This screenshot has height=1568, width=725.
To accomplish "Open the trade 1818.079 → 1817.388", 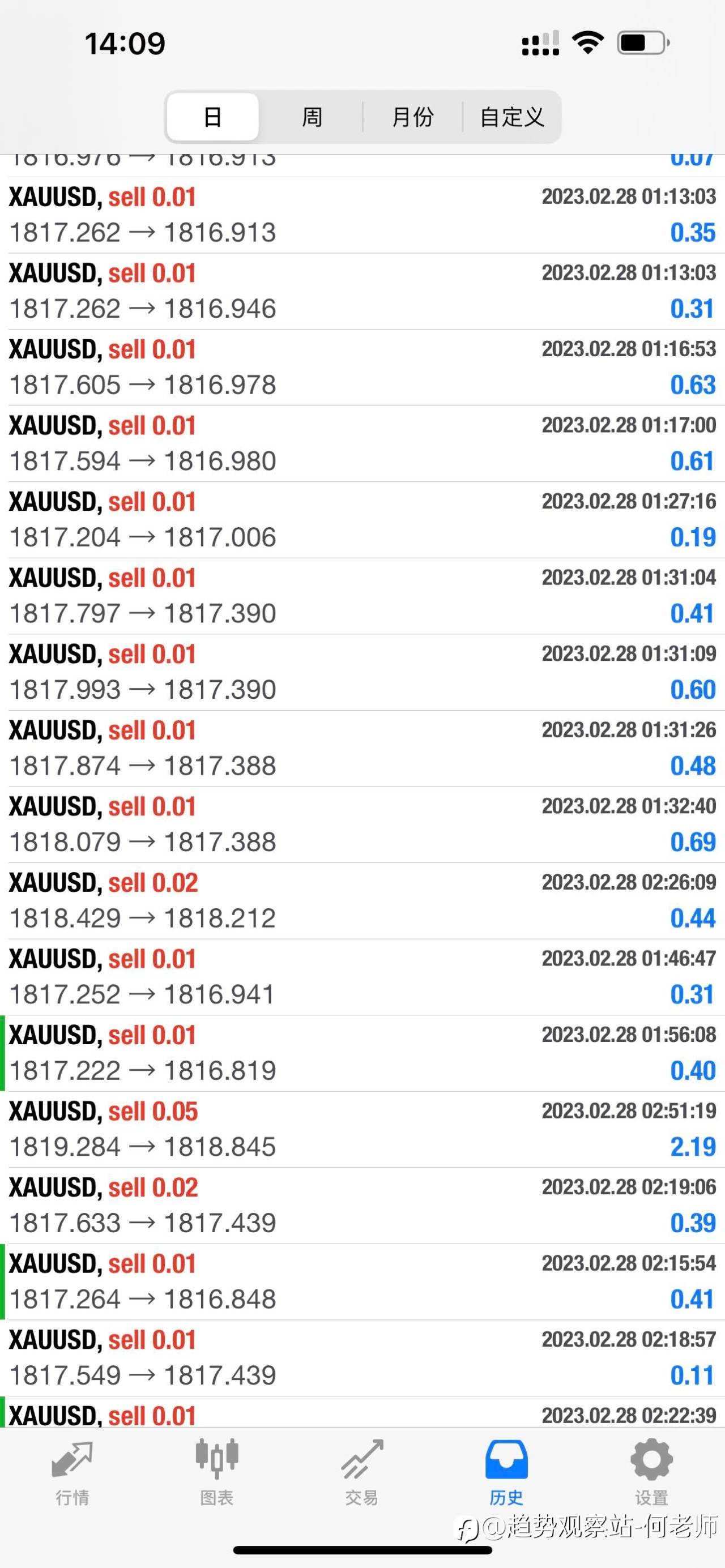I will coord(362,824).
